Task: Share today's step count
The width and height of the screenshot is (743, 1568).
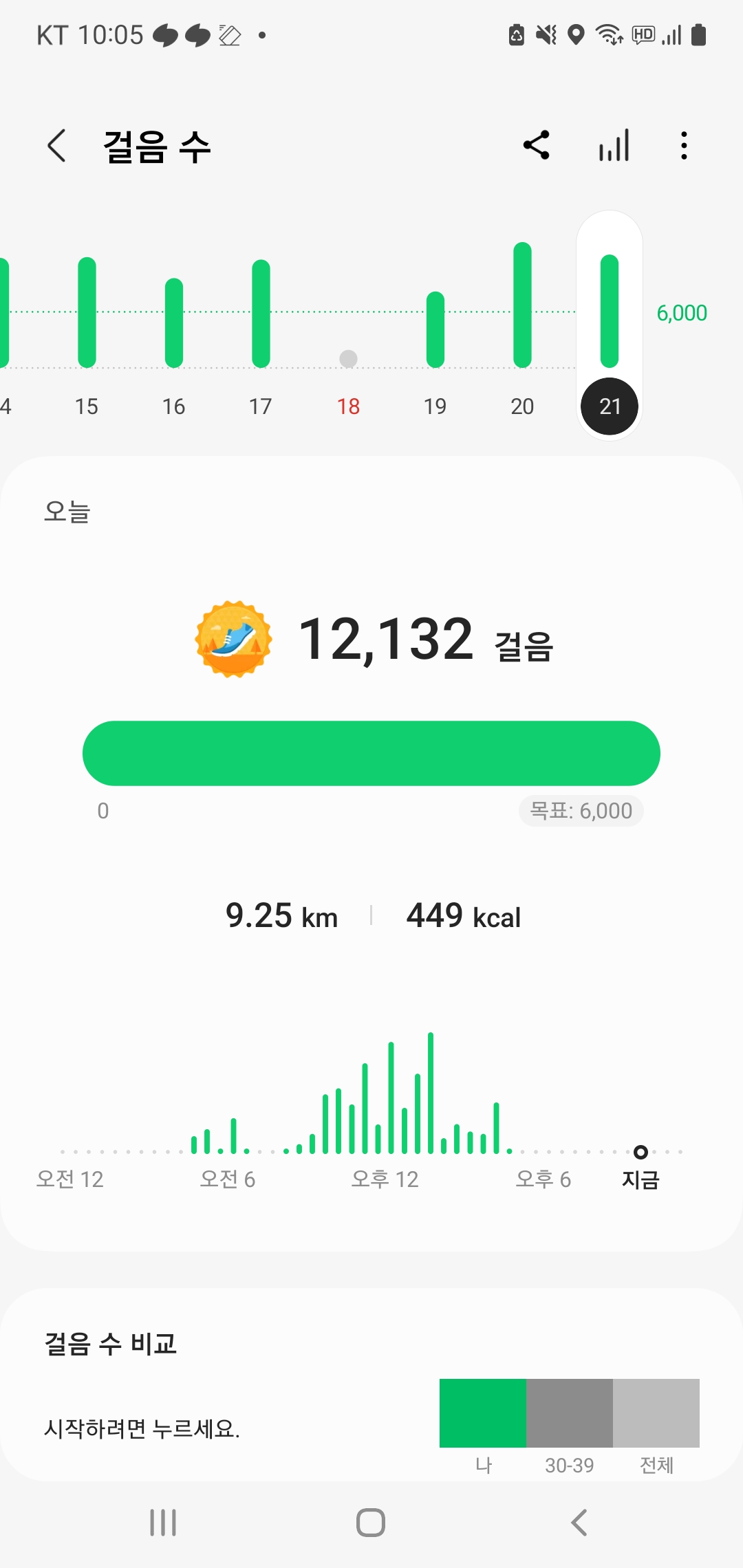Action: pos(537,145)
